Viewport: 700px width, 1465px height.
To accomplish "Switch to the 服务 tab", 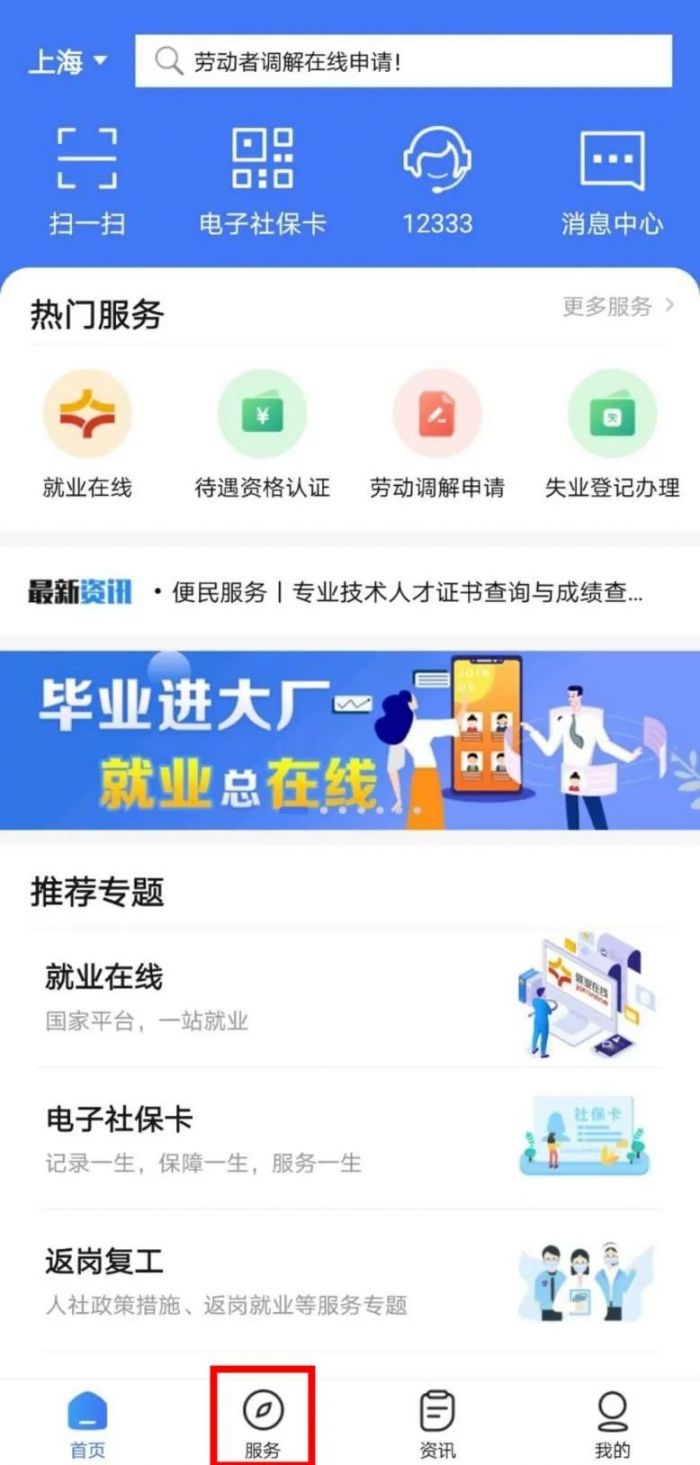I will coord(263,1423).
